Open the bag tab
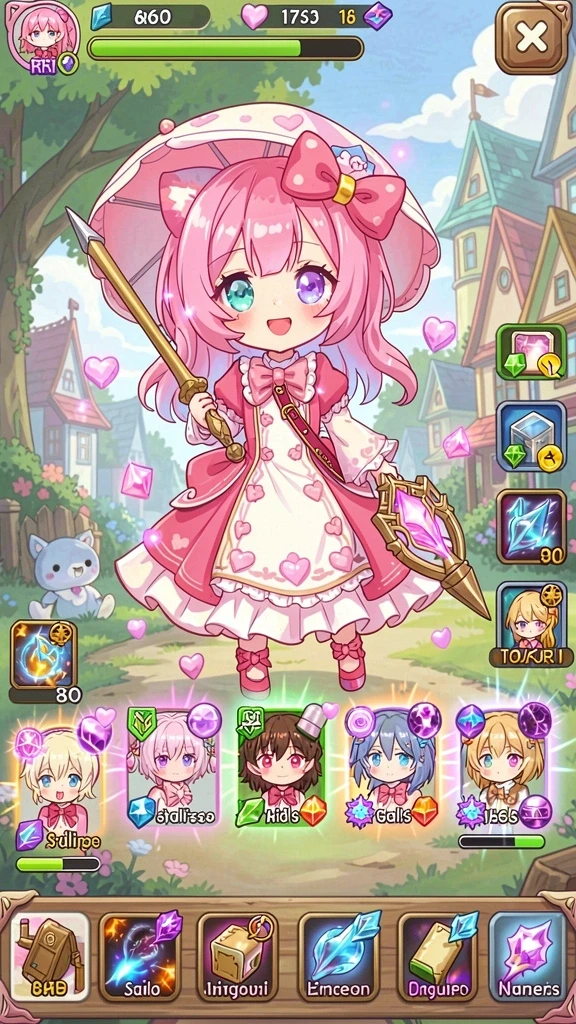Viewport: 576px width, 1024px height. point(50,956)
